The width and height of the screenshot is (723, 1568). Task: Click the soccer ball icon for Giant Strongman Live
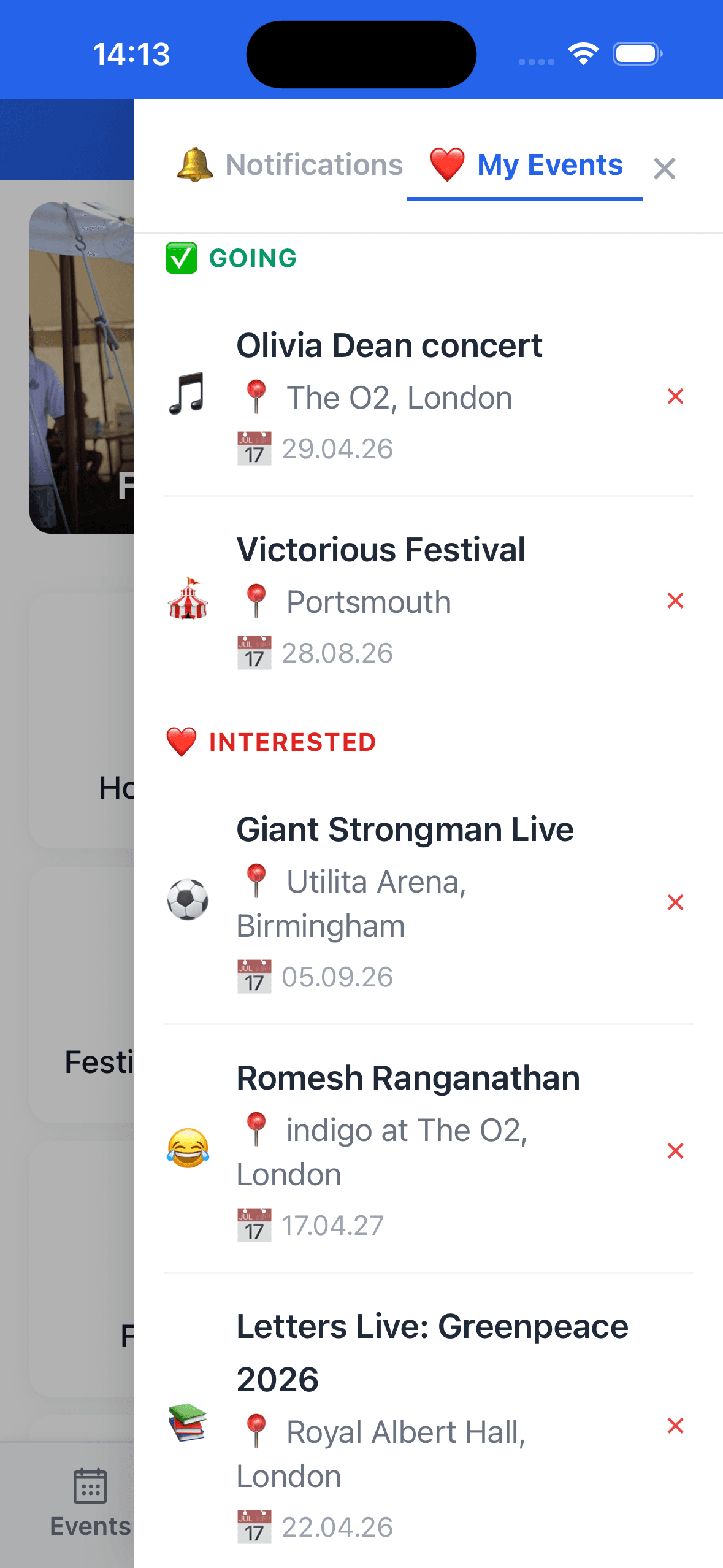189,900
